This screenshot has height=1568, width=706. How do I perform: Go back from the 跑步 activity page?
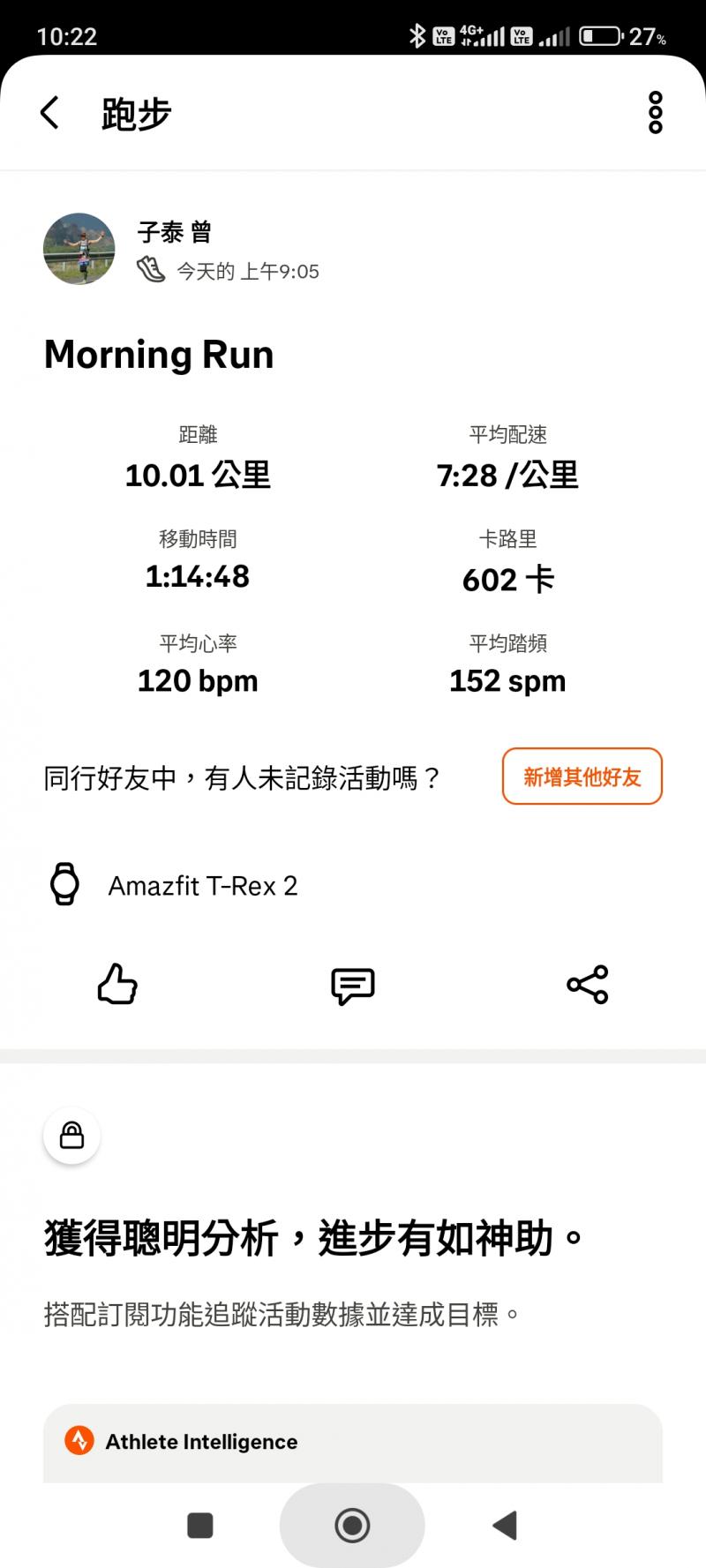pos(50,113)
